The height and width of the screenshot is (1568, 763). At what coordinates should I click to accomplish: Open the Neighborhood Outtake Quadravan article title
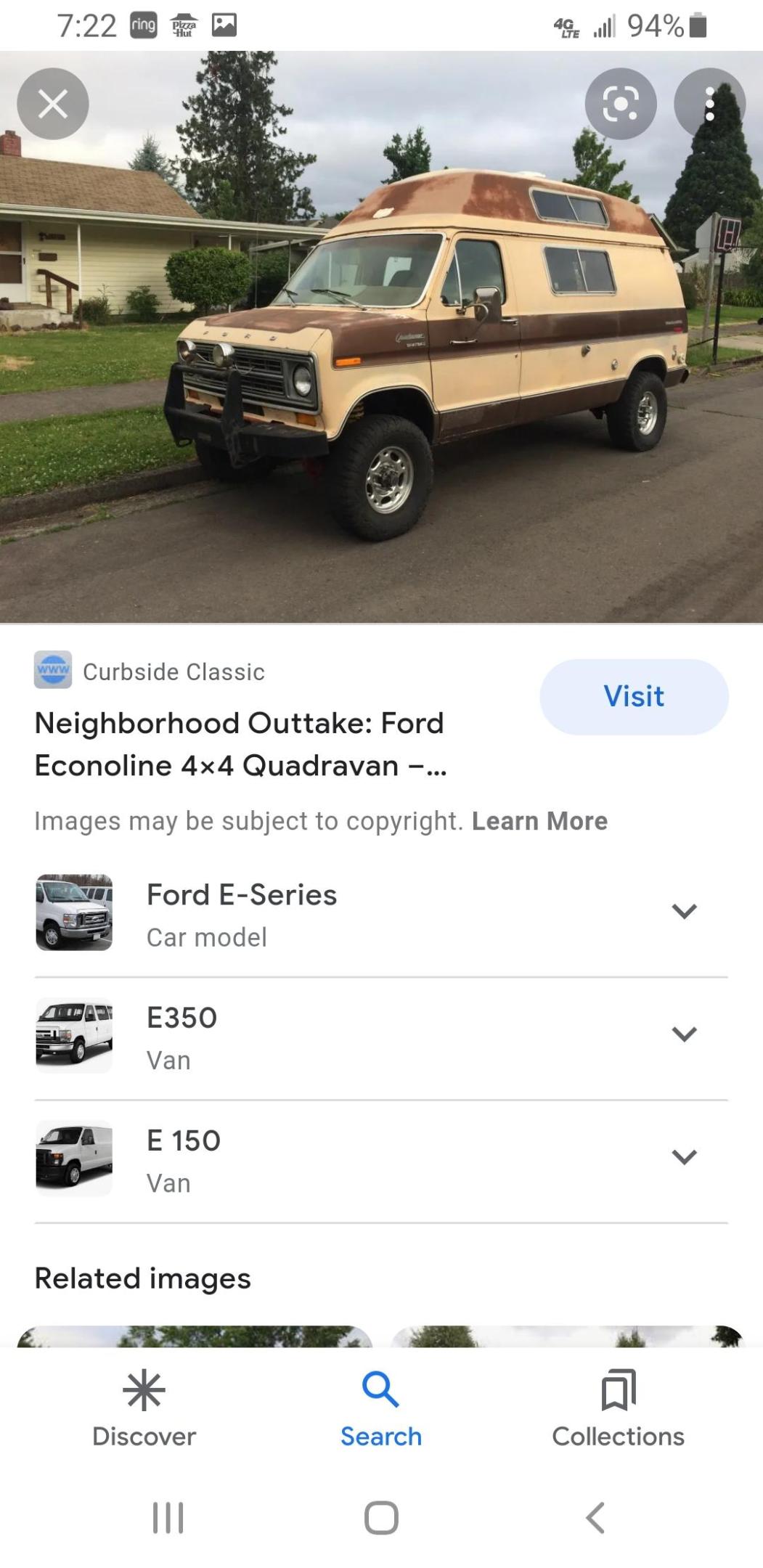[240, 744]
